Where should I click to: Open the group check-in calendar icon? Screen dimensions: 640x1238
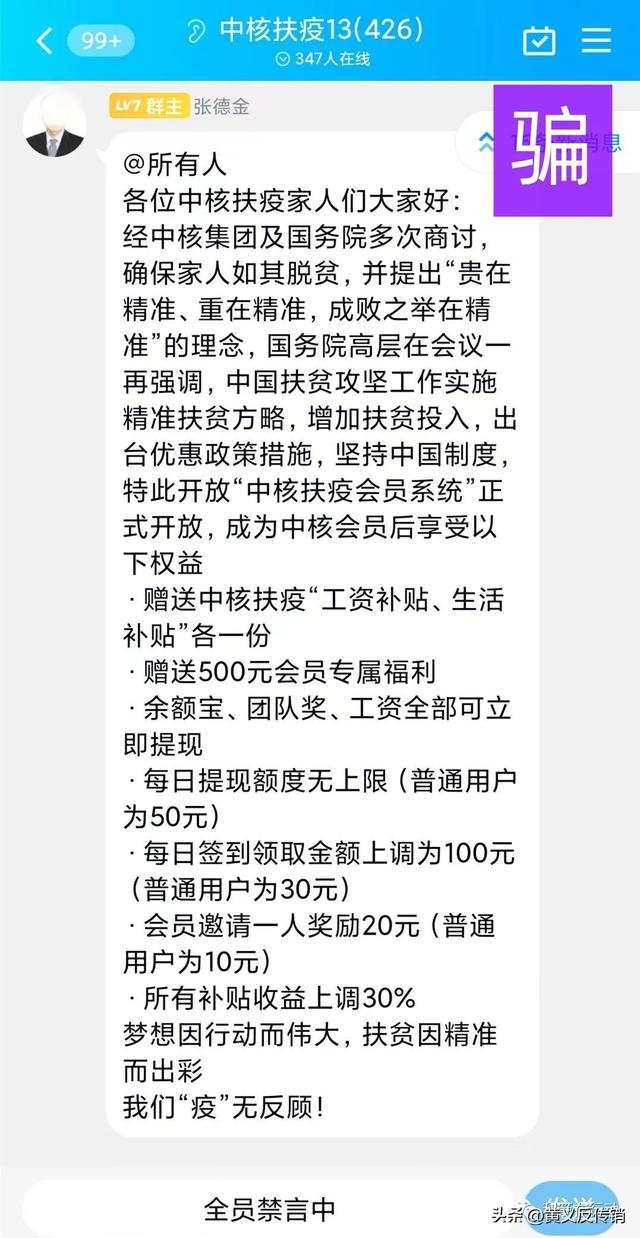[539, 40]
